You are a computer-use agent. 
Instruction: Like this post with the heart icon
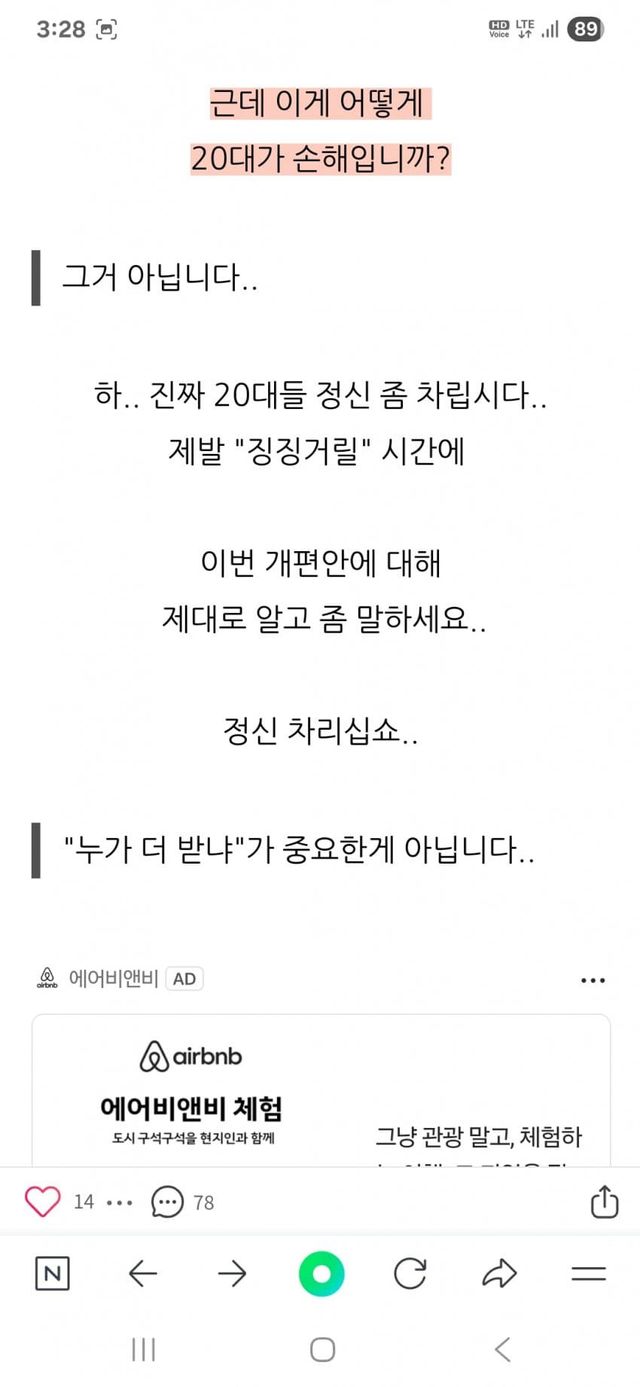(42, 1201)
